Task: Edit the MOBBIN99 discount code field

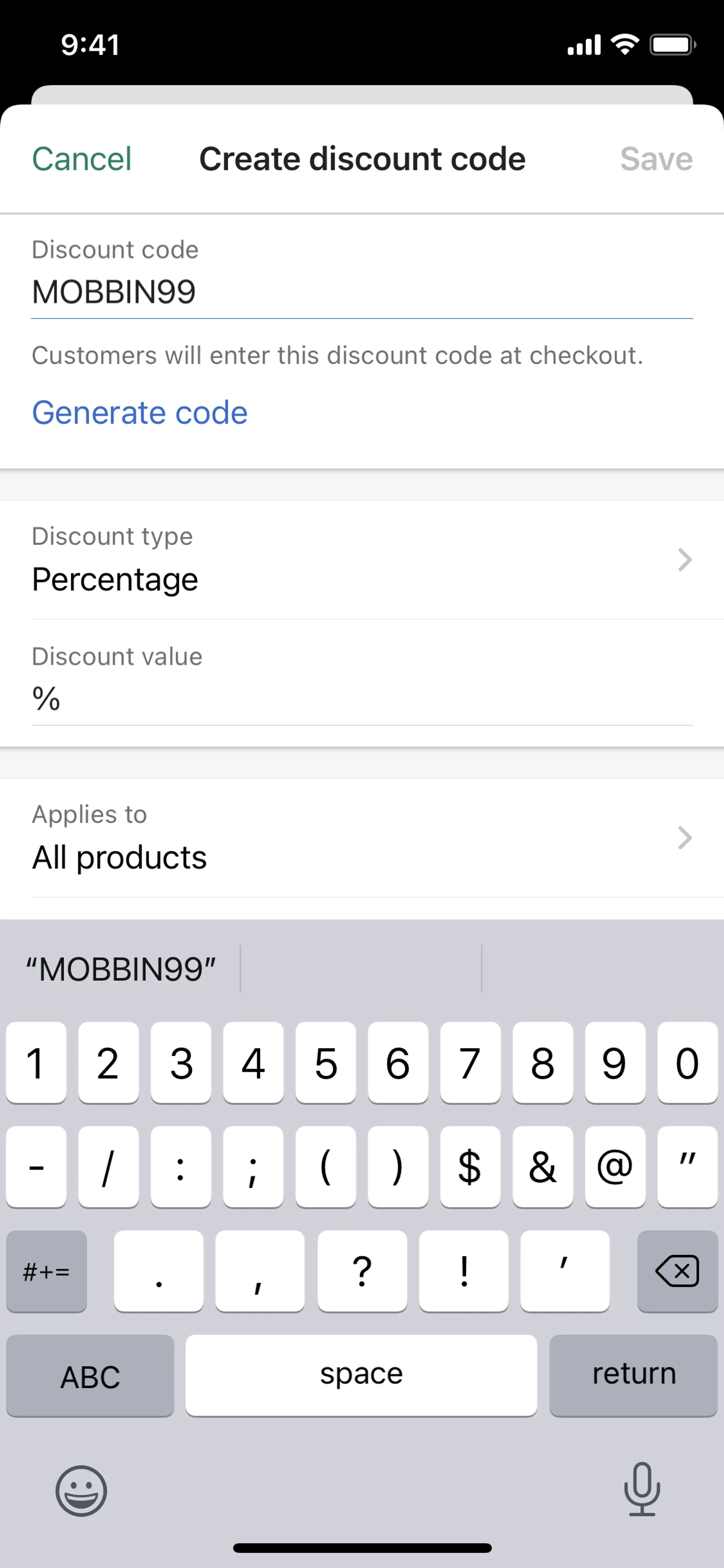Action: (362, 292)
